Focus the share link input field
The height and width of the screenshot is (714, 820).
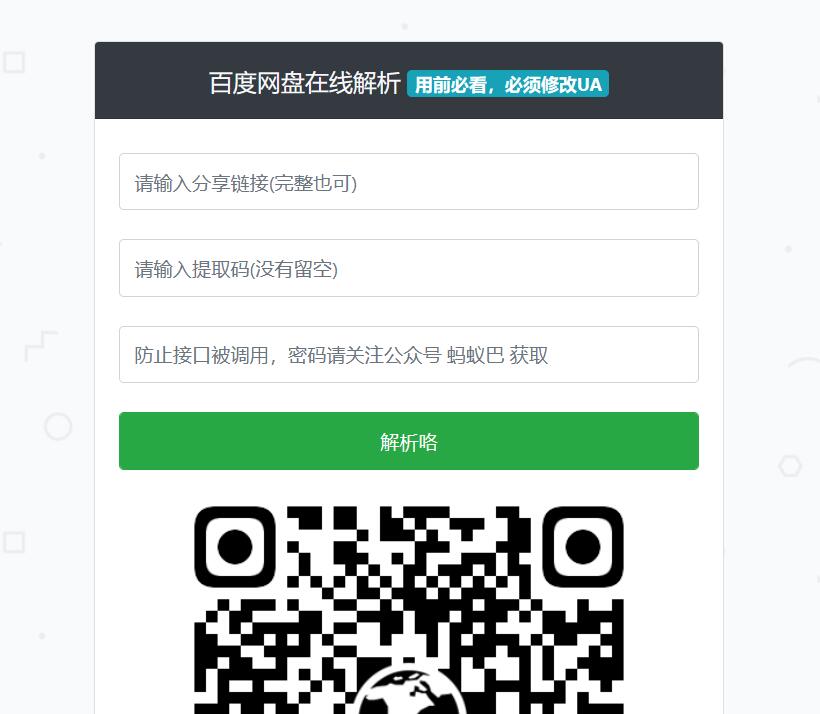[x=408, y=182]
